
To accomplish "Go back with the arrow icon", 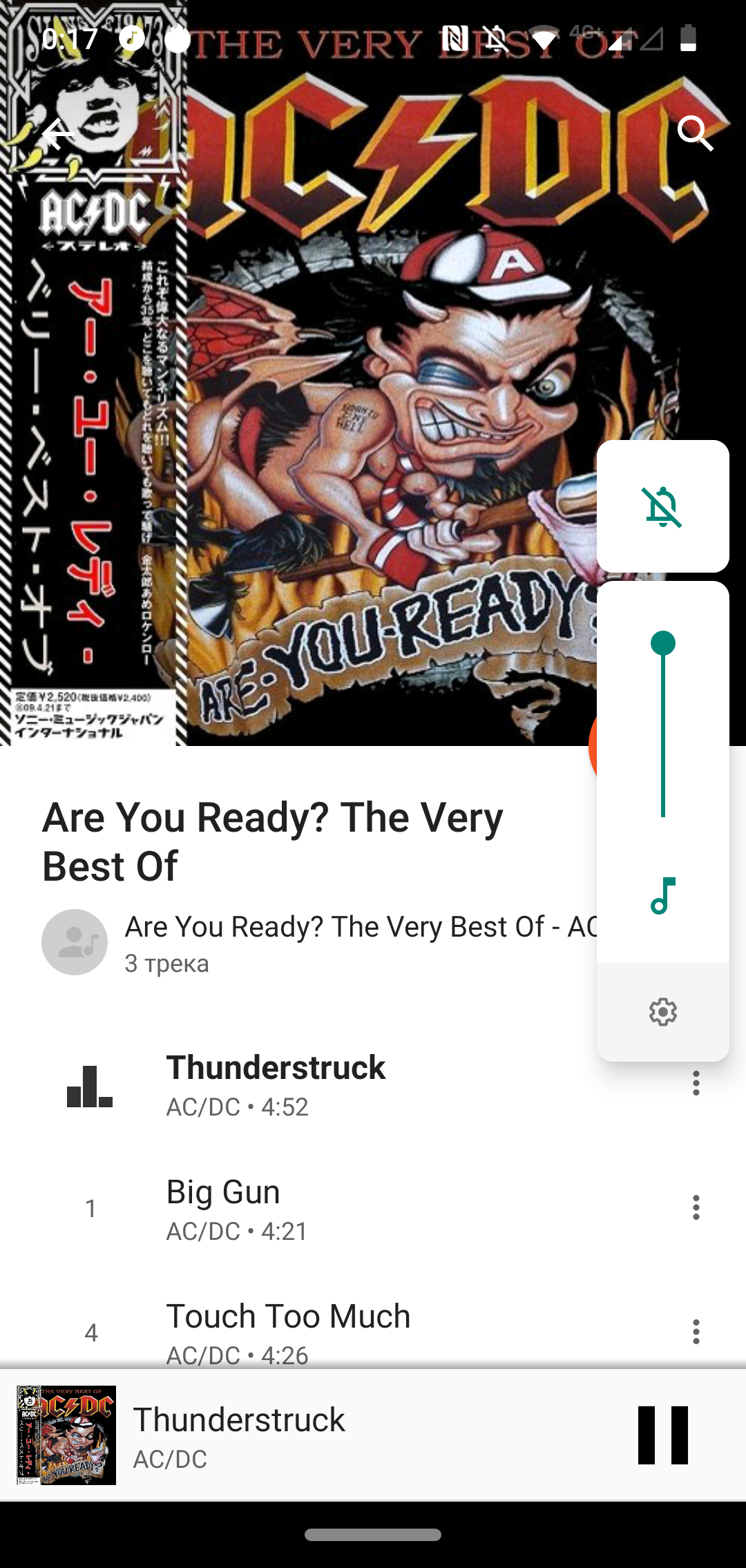I will coord(58,133).
